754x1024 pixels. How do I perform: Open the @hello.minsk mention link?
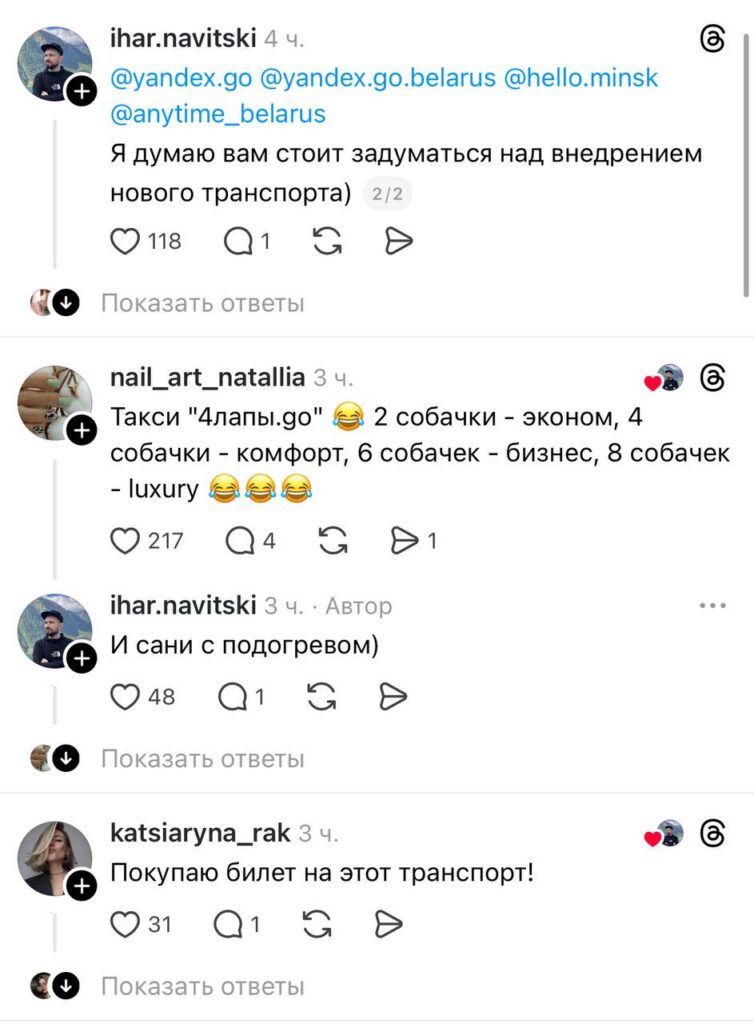[x=580, y=77]
